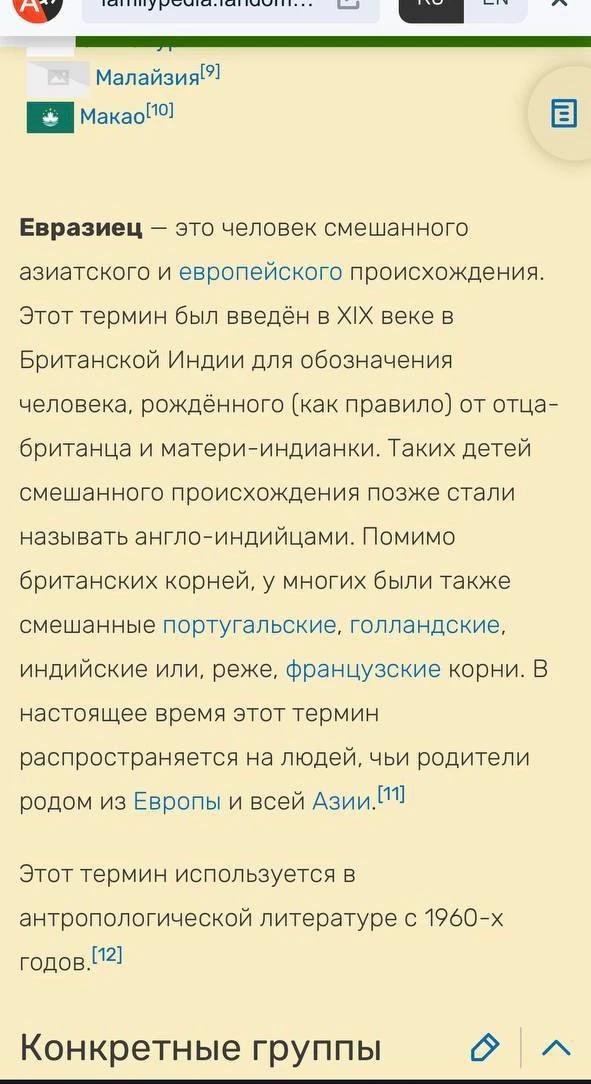Open the португальские link
591x1084 pixels.
point(250,626)
